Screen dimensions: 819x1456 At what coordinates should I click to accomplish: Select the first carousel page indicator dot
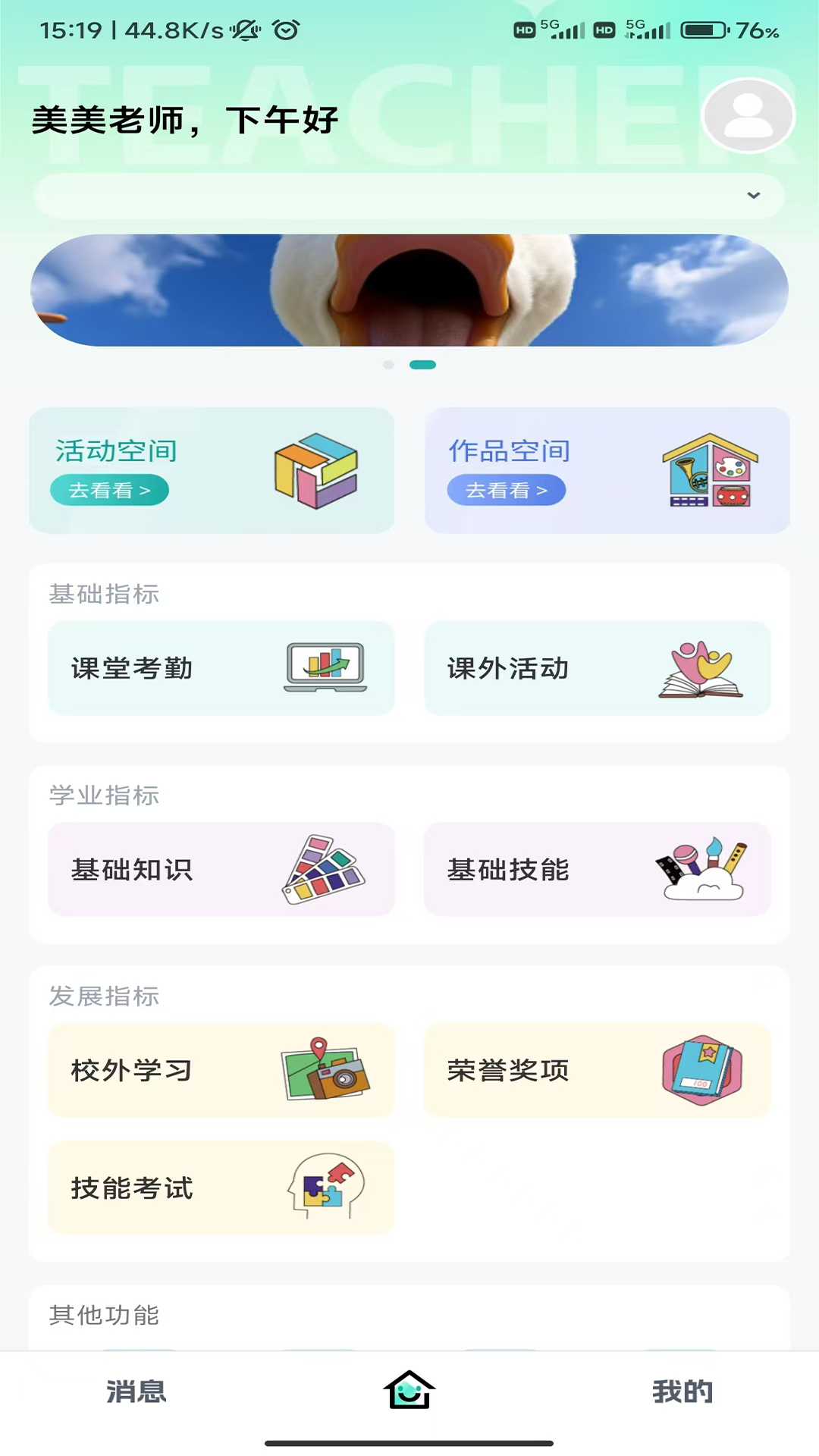point(391,364)
